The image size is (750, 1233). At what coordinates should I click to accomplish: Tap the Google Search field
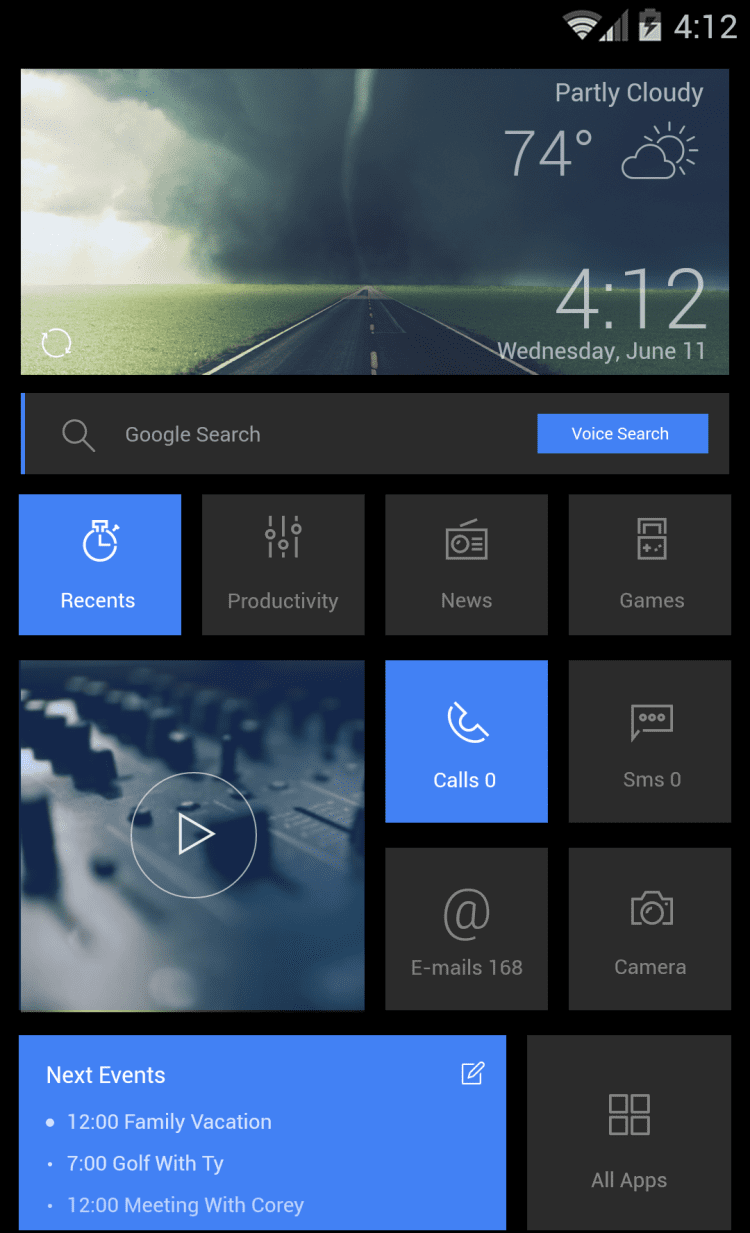point(300,434)
